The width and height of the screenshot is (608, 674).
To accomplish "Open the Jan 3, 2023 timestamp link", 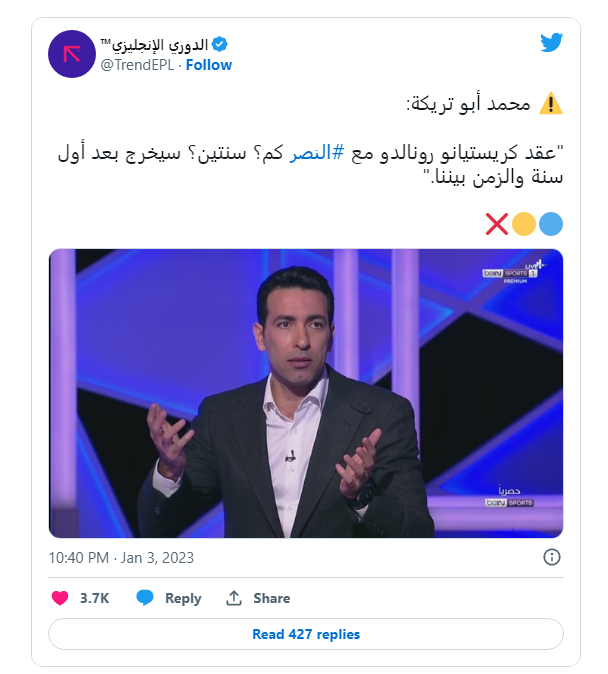I will click(121, 558).
